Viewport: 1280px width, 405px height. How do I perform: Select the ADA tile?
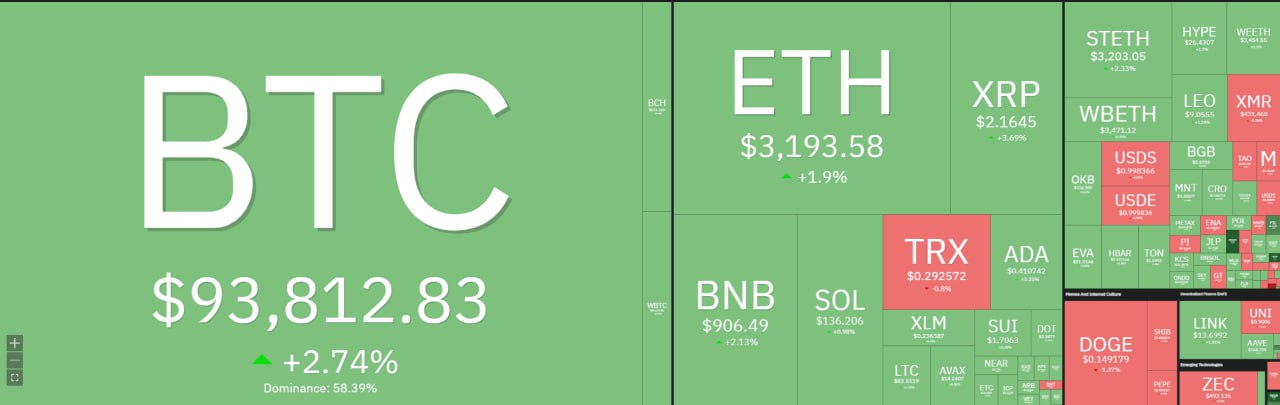click(1026, 262)
